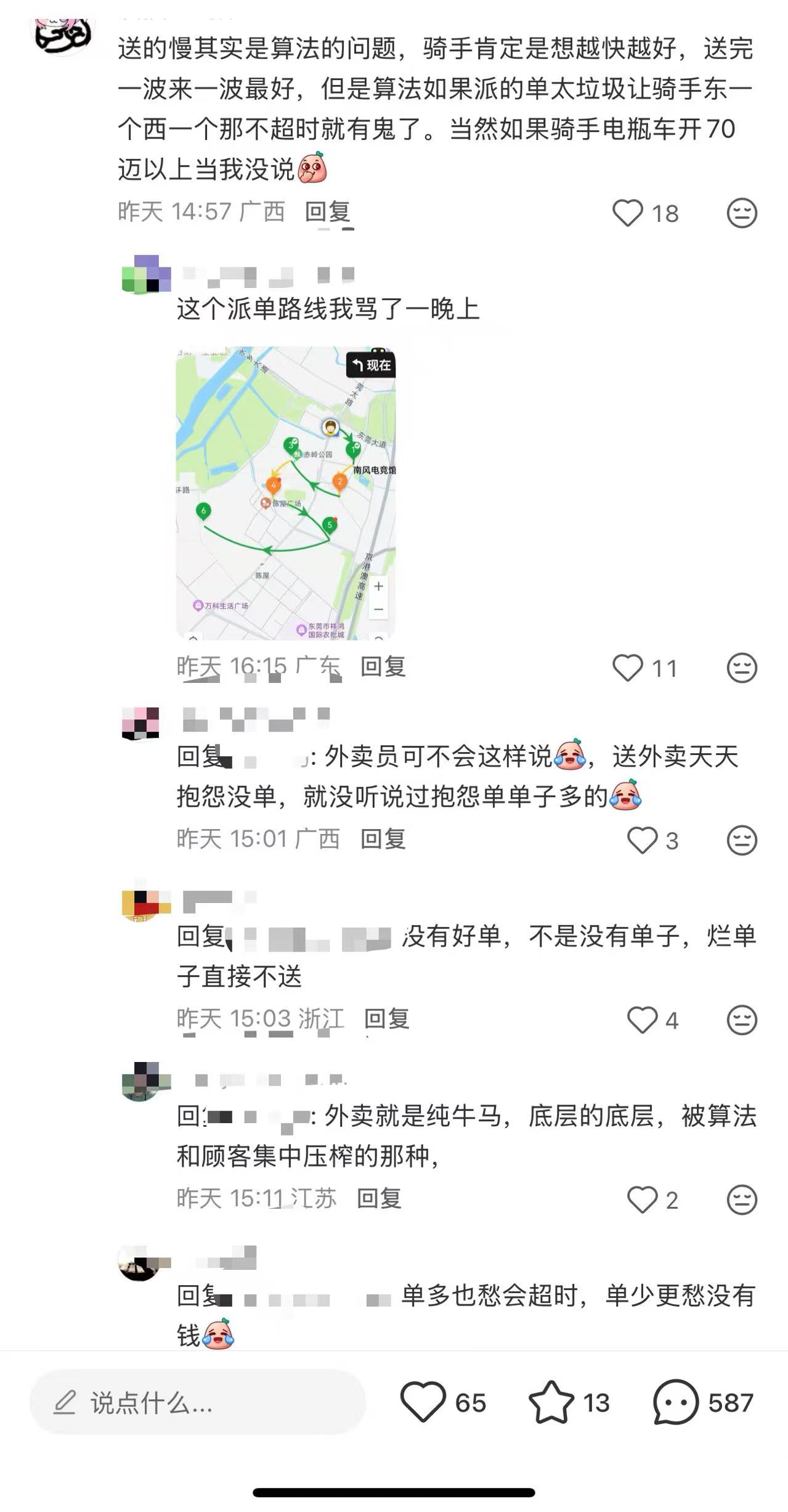Like the 15:03 浙江 reply
788x1512 pixels.
(642, 1020)
